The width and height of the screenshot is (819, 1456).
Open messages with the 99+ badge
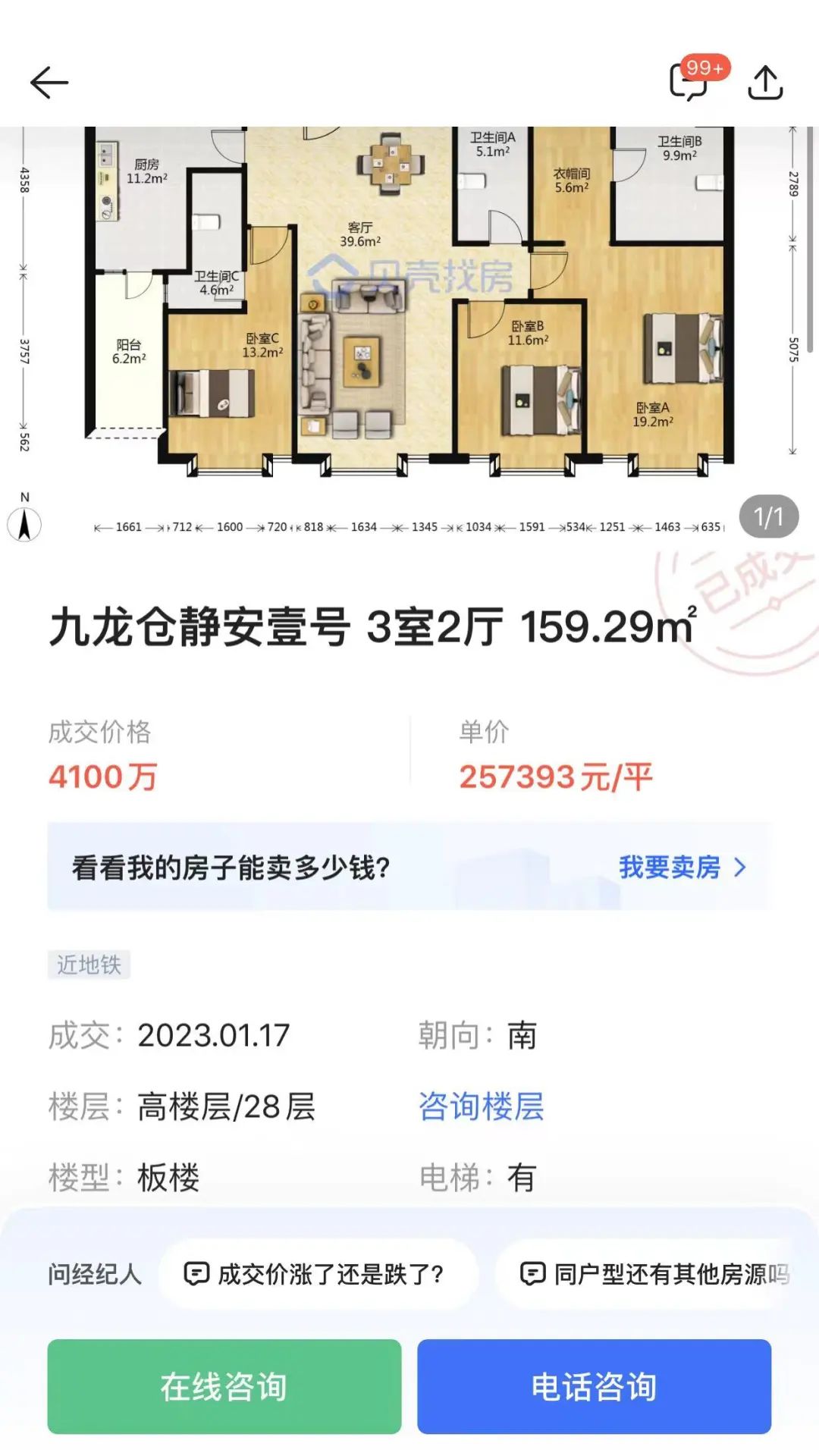tap(690, 82)
